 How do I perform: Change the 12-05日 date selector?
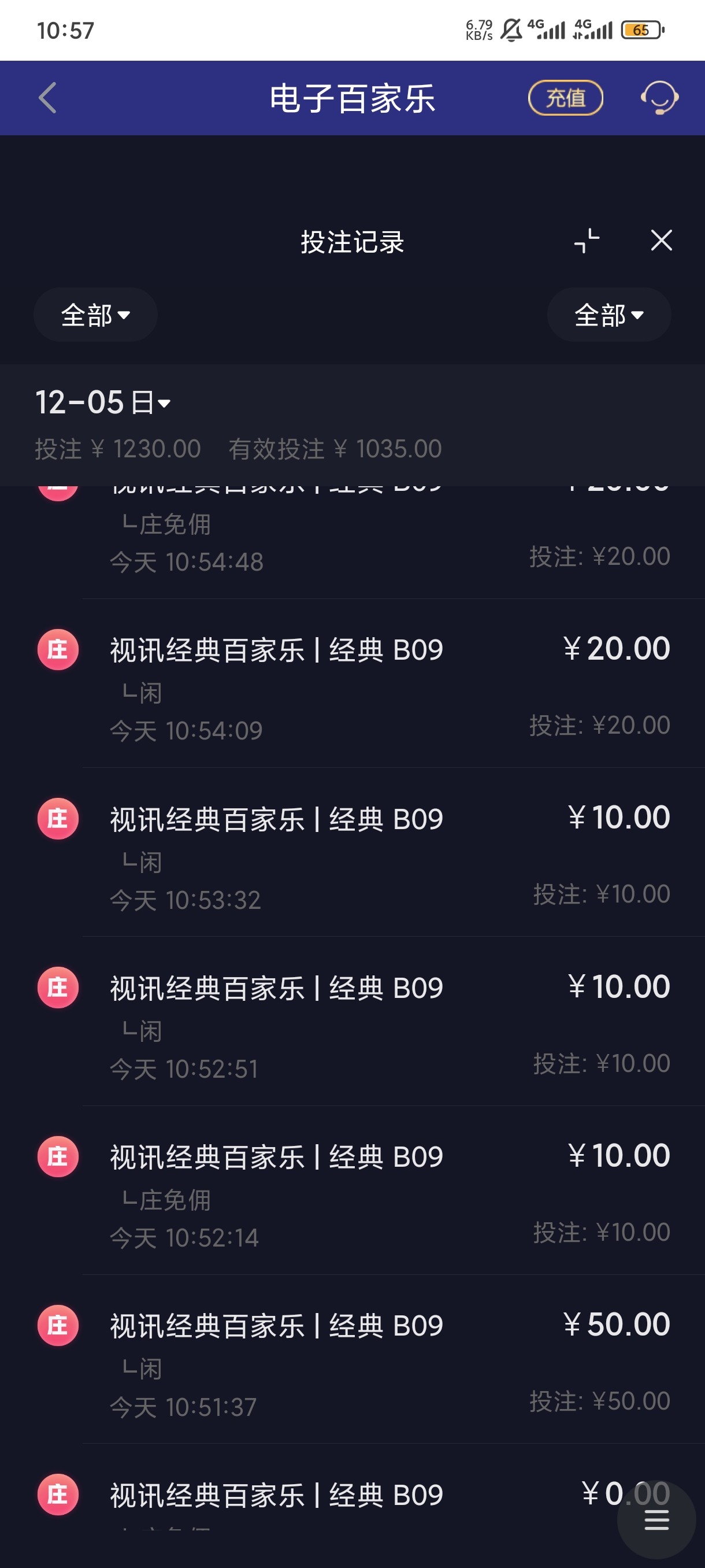coord(103,403)
